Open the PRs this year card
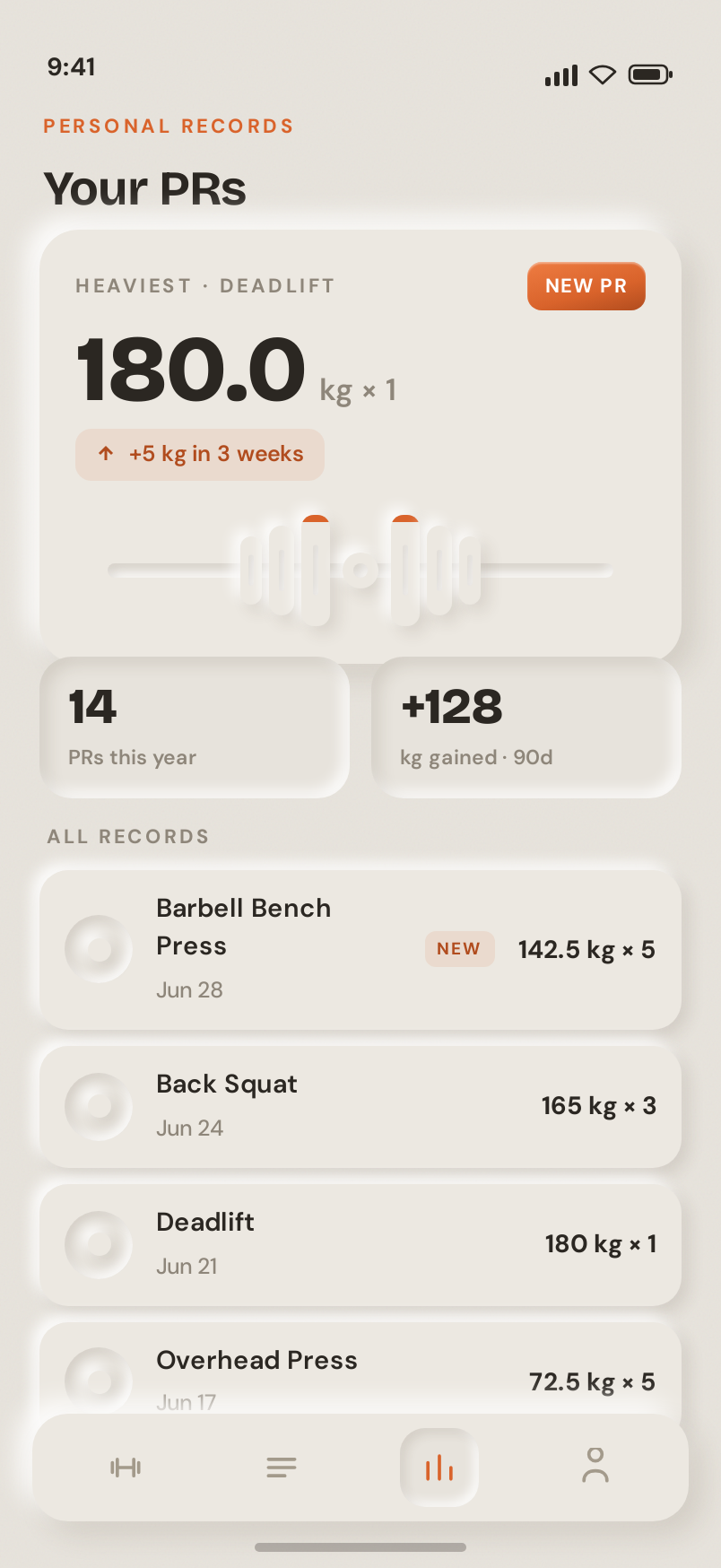The height and width of the screenshot is (1568, 721). 195,727
